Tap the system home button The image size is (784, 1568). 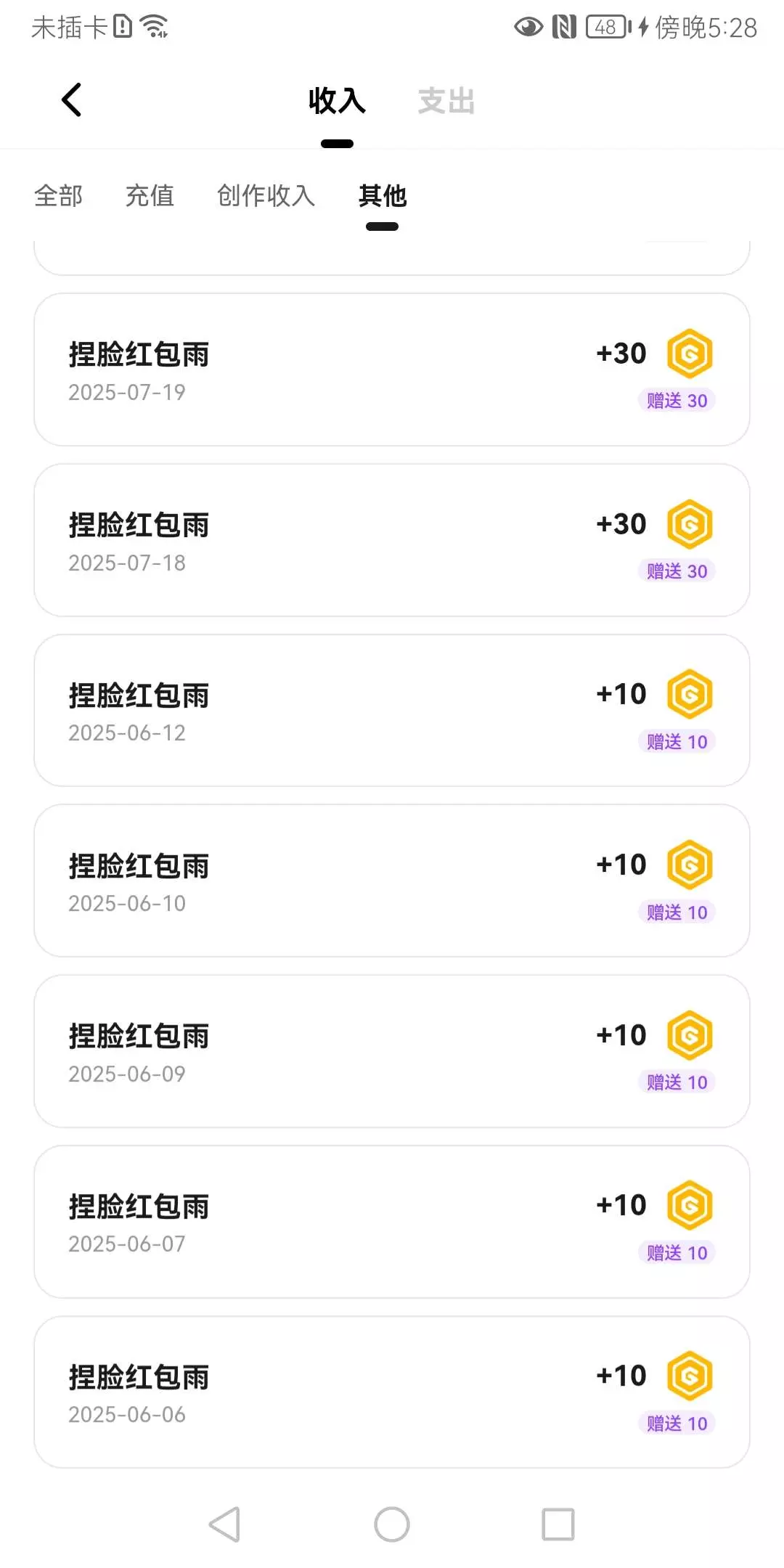pos(392,1524)
